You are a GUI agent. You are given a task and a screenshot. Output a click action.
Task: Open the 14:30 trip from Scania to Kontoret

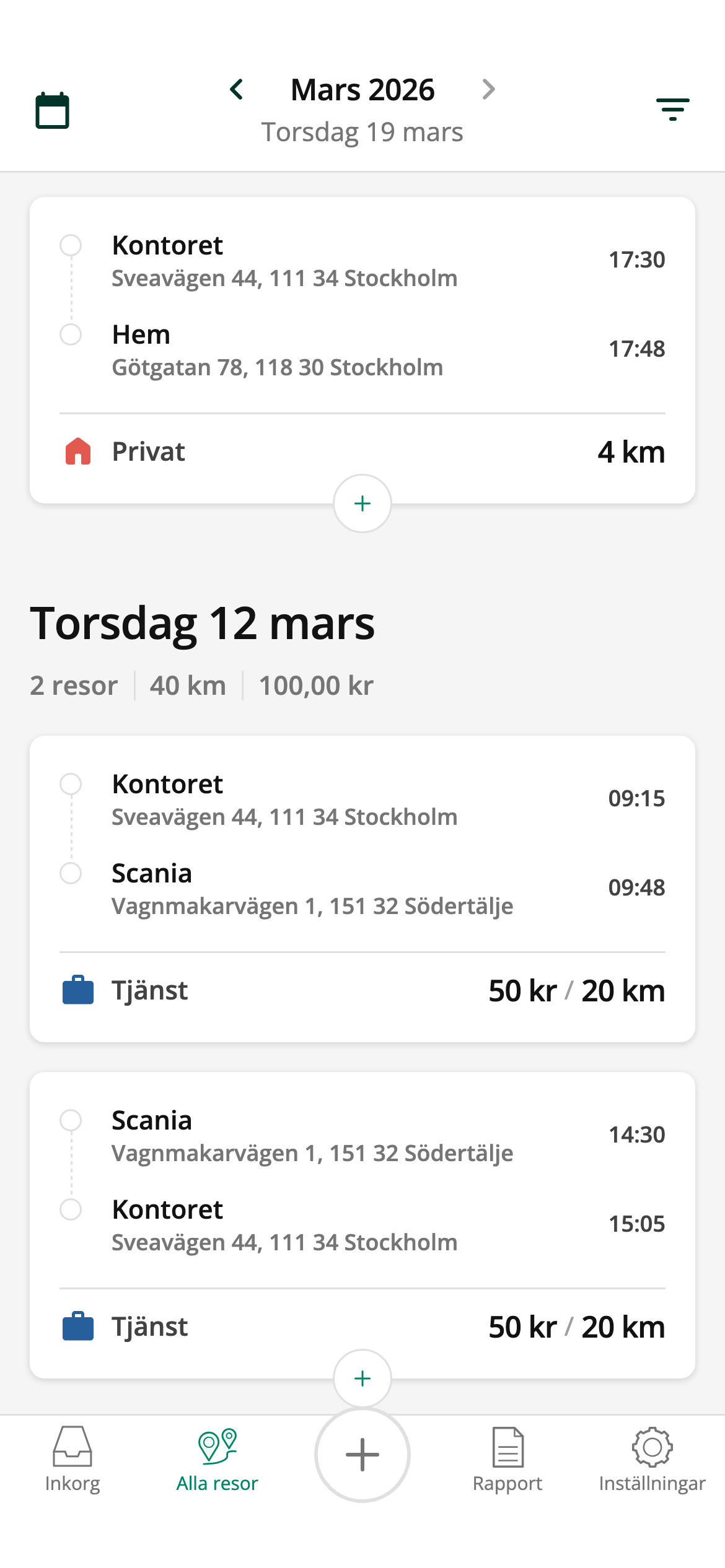point(362,1225)
